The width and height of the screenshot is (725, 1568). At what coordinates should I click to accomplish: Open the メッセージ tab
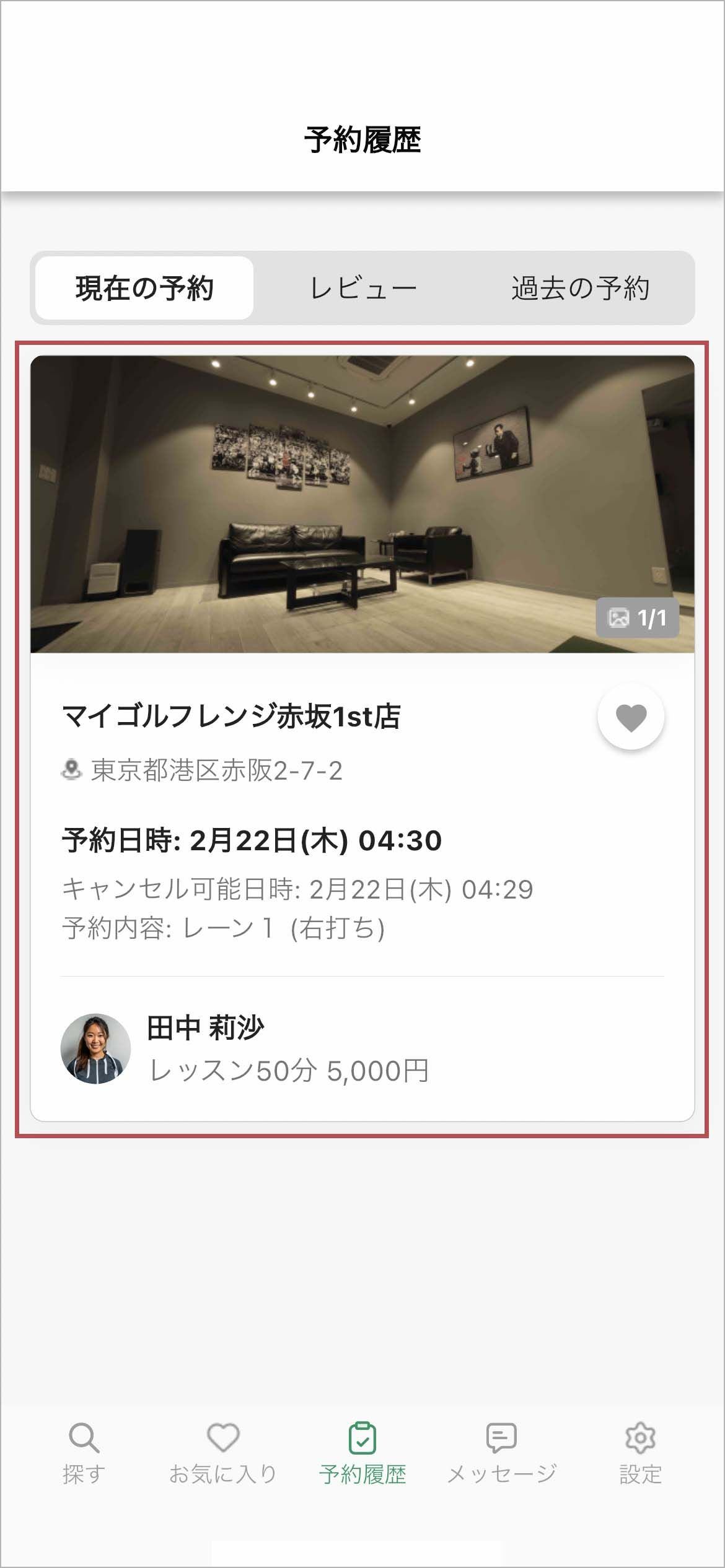click(502, 1452)
